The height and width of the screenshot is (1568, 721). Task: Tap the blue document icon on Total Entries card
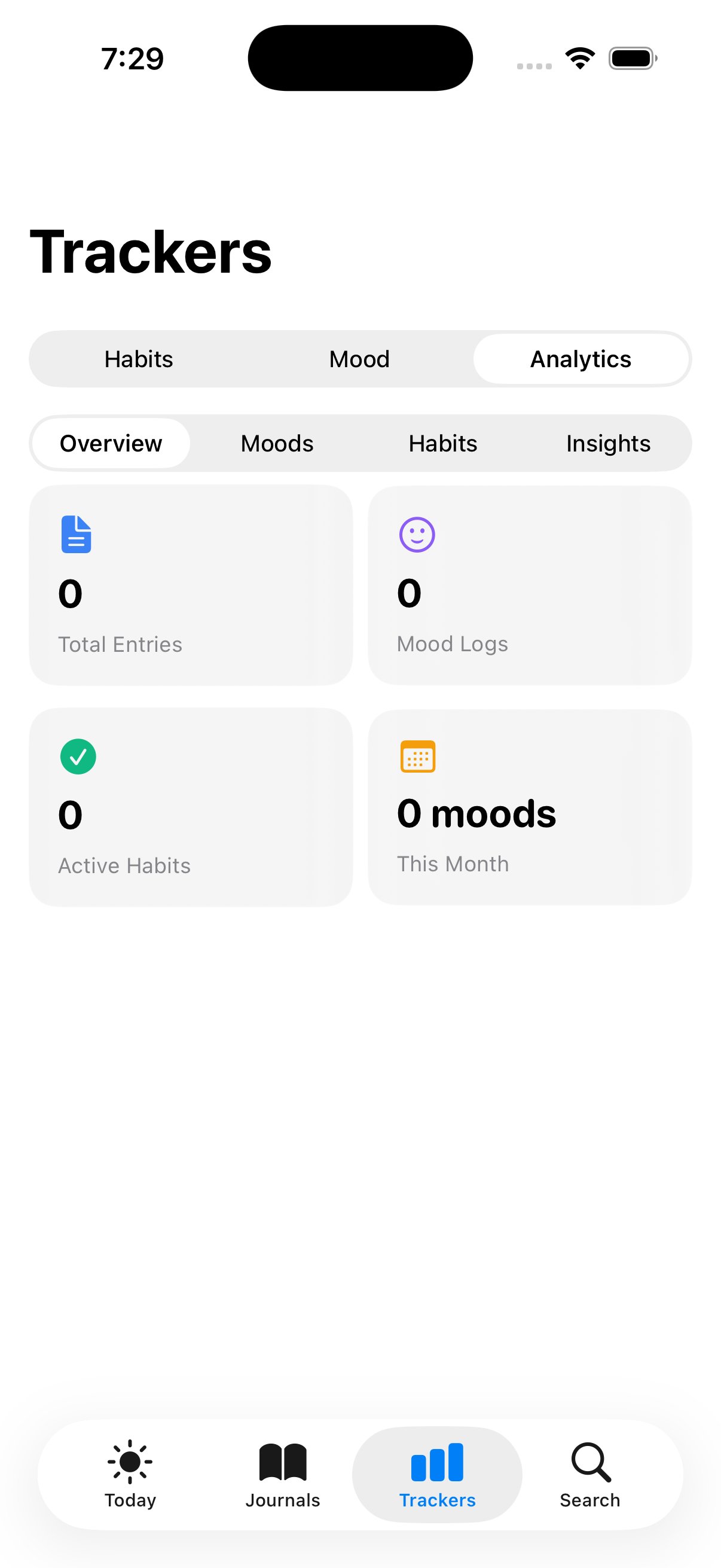pos(76,534)
